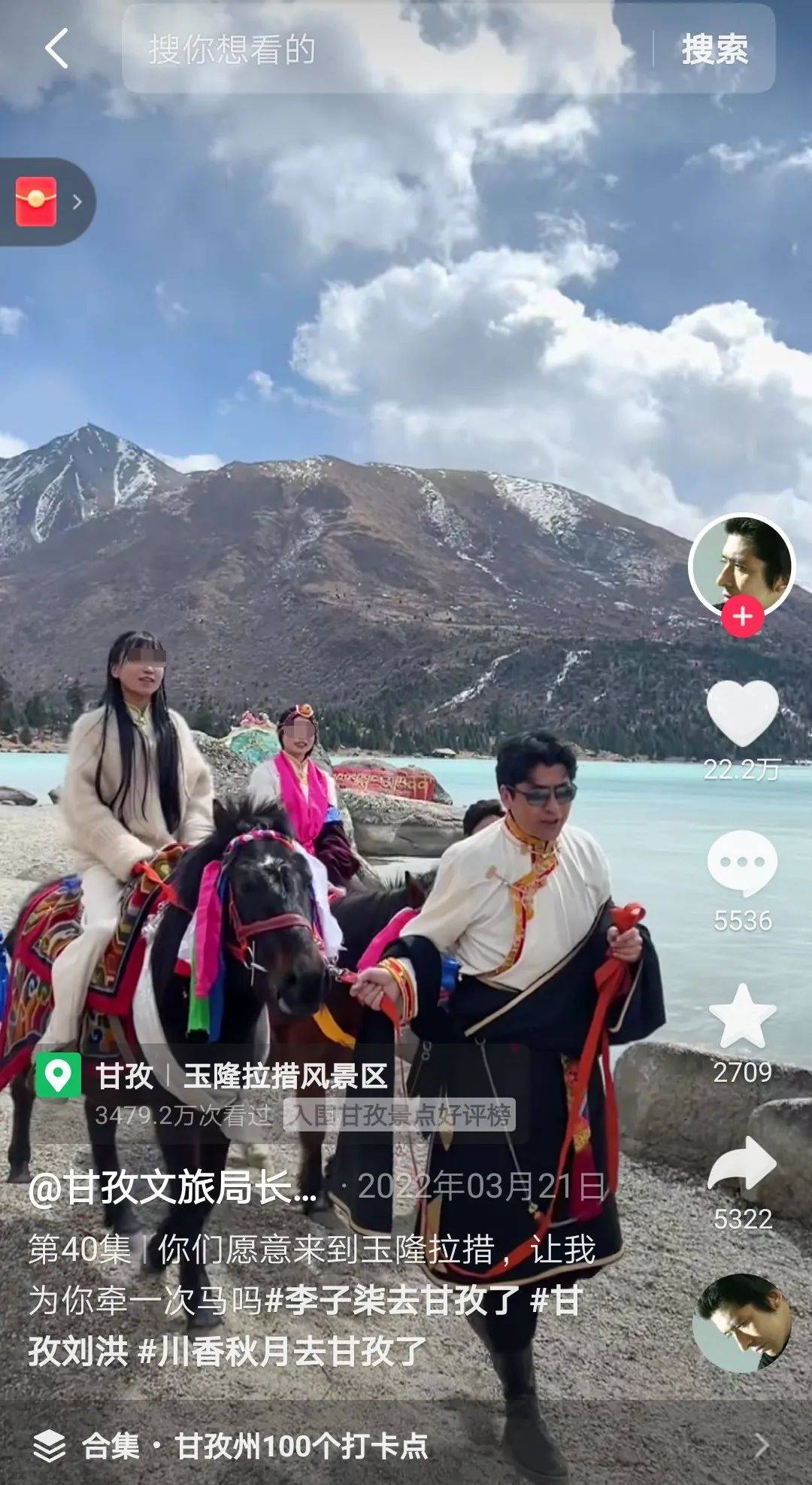Screen dimensions: 812x1485
Task: Open the @甘孜文旅局长 account name
Action: click(173, 1187)
